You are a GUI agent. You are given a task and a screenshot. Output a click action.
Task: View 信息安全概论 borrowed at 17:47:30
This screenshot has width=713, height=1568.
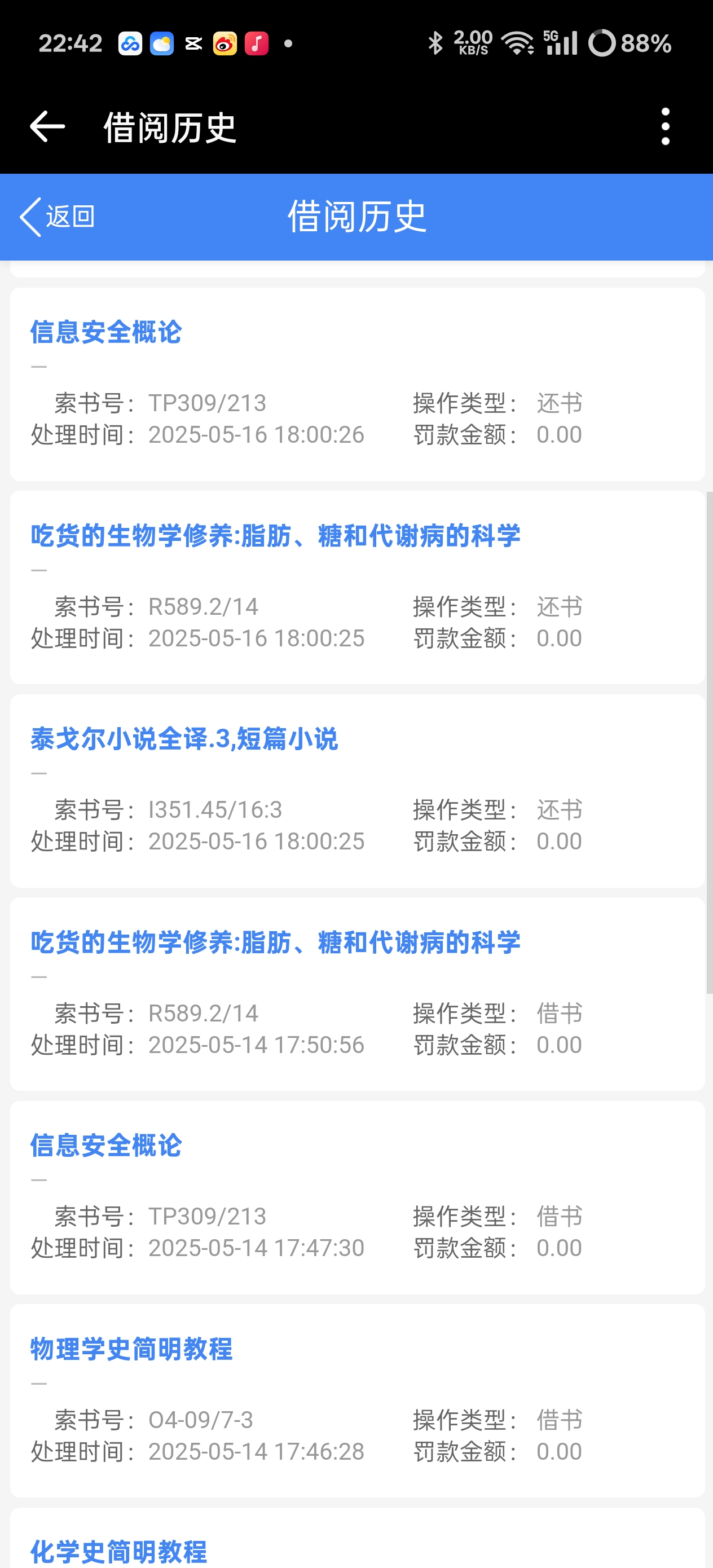click(x=106, y=1146)
